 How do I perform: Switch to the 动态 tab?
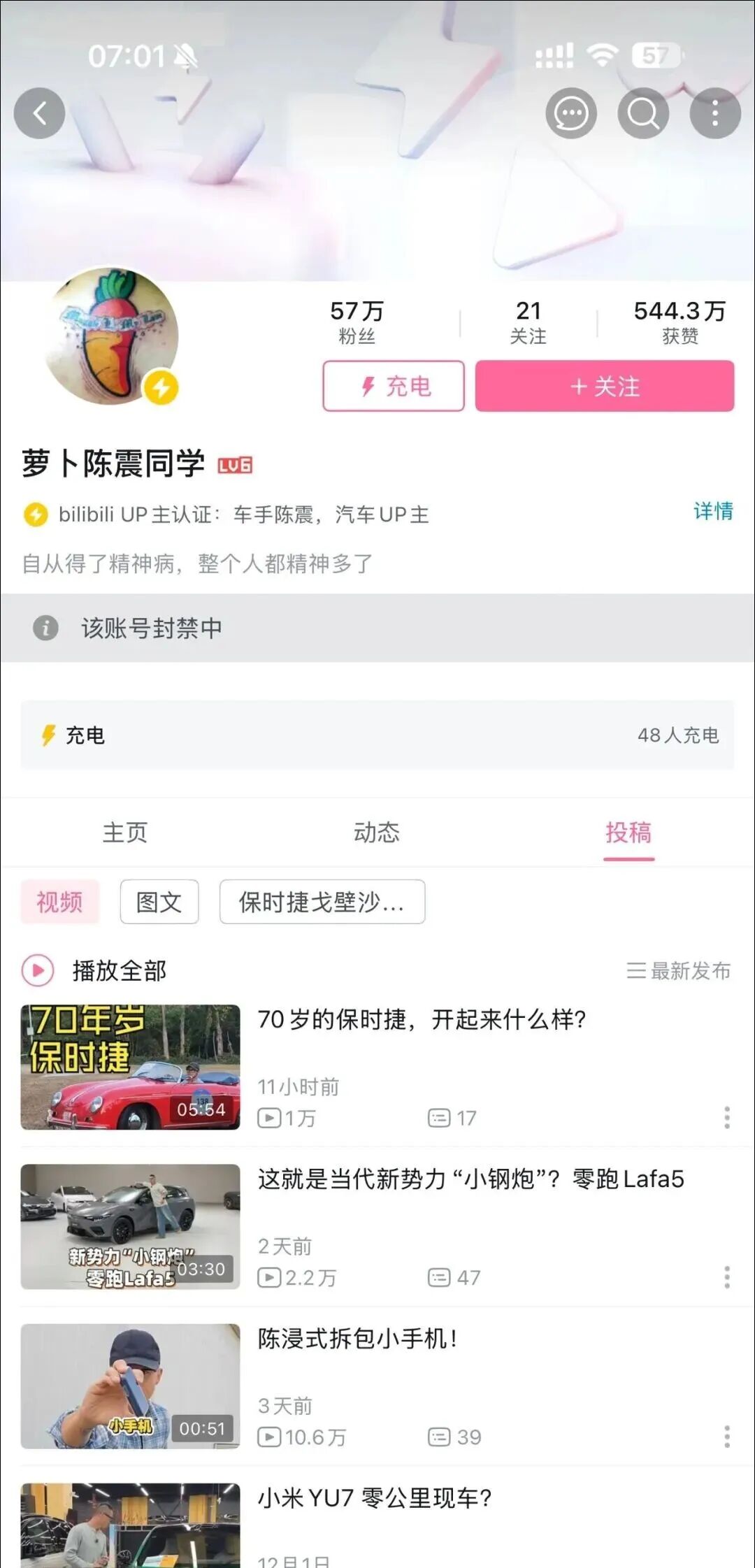377,833
